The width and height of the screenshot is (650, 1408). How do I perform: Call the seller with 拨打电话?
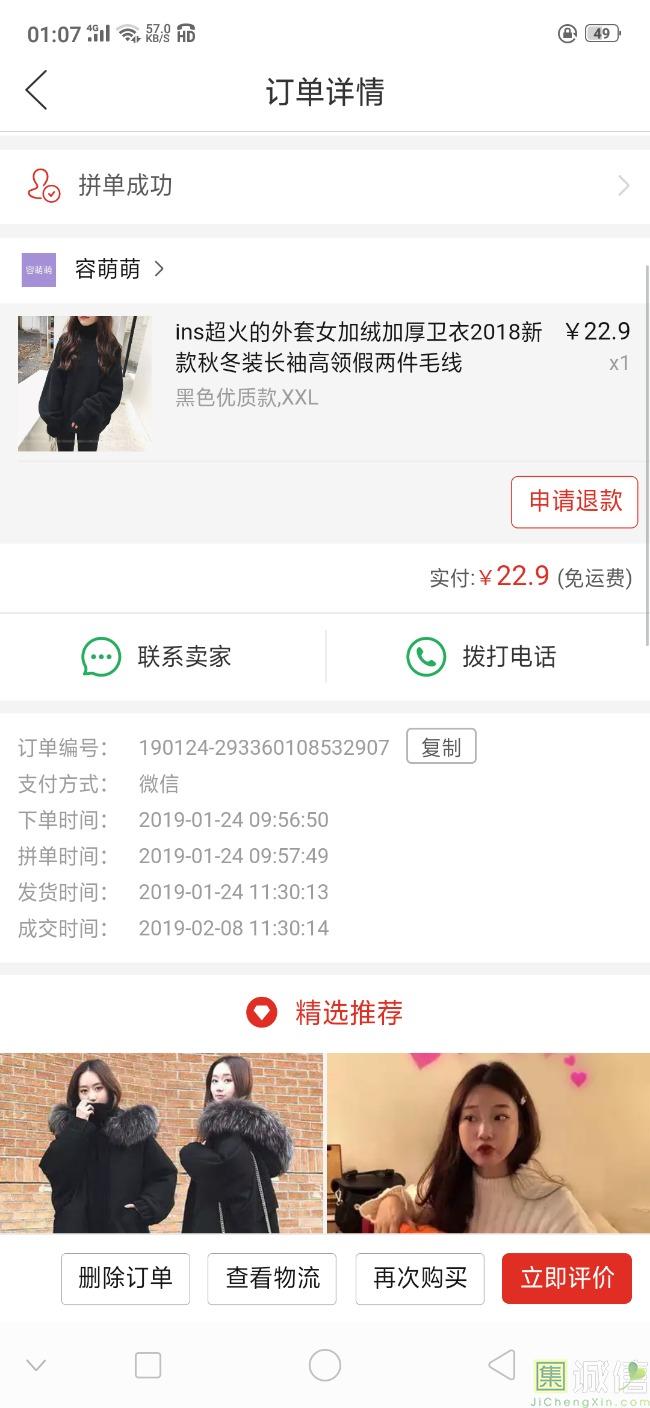pyautogui.click(x=484, y=657)
